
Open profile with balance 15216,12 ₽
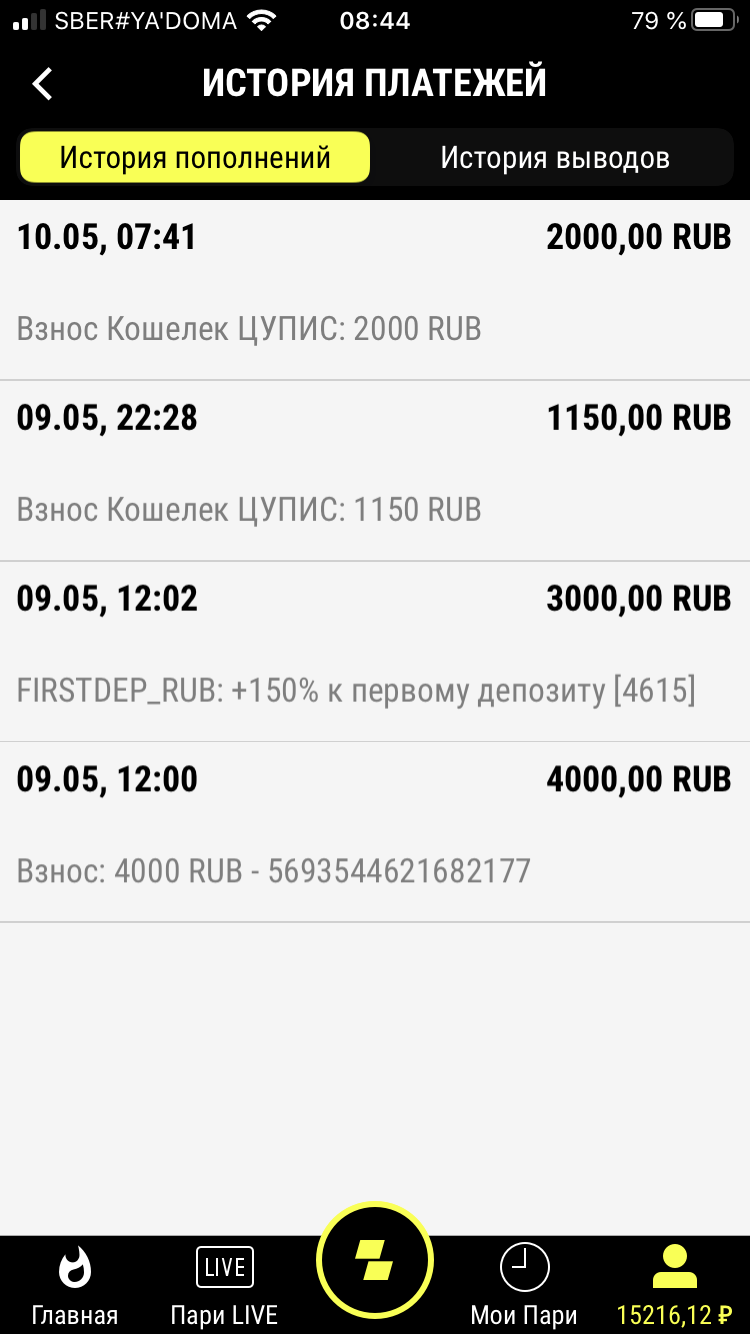tap(674, 1285)
